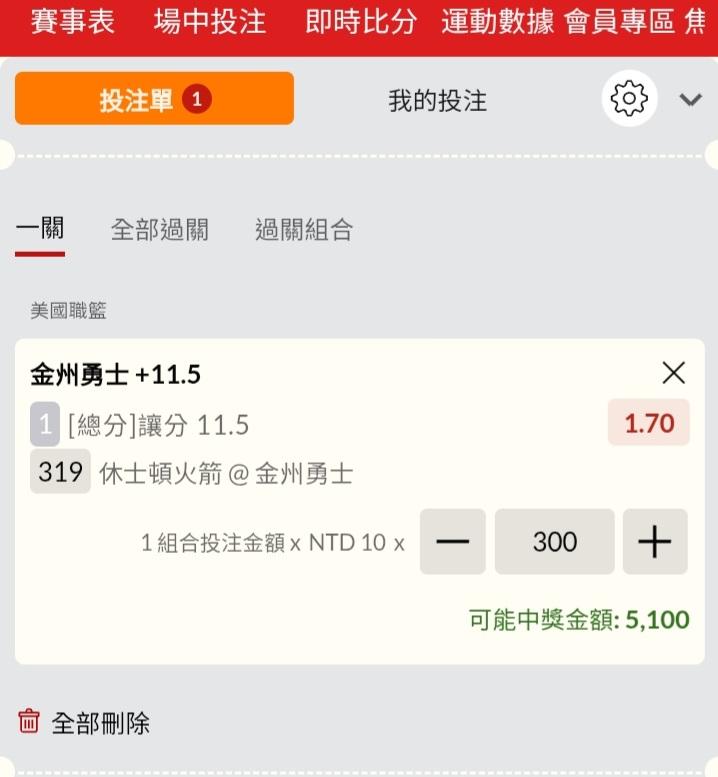Decrease bet multiplier with minus button
This screenshot has width=718, height=777.
pos(452,542)
